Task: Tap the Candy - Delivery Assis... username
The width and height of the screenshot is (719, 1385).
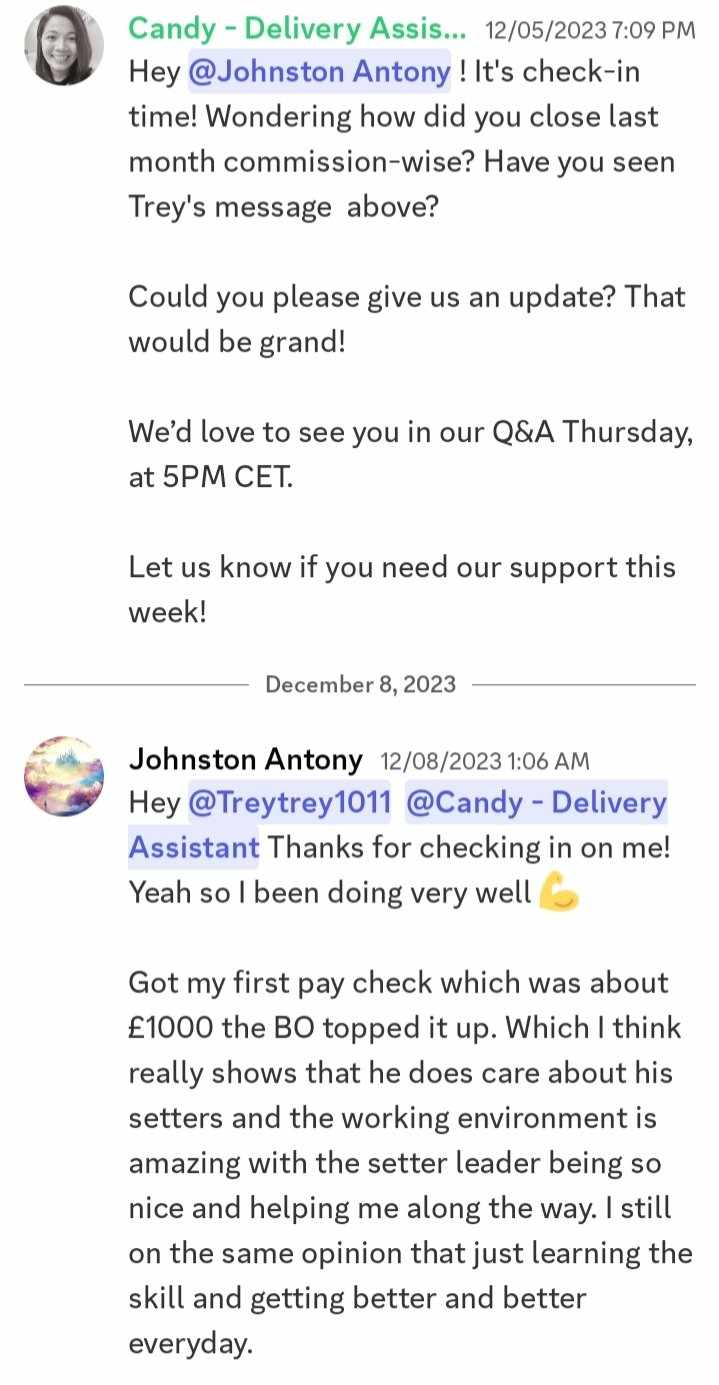Action: point(300,28)
